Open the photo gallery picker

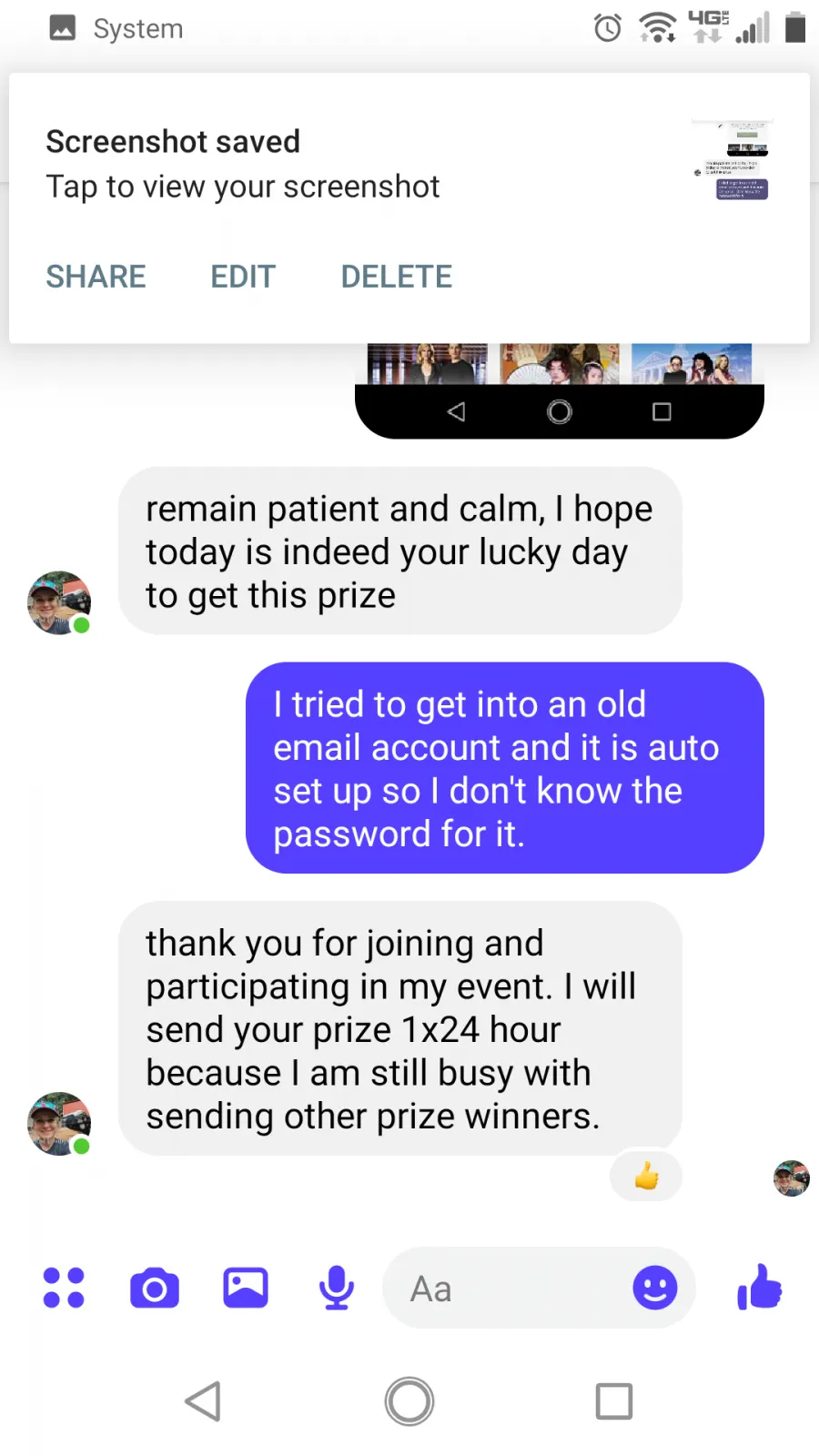[x=246, y=1288]
